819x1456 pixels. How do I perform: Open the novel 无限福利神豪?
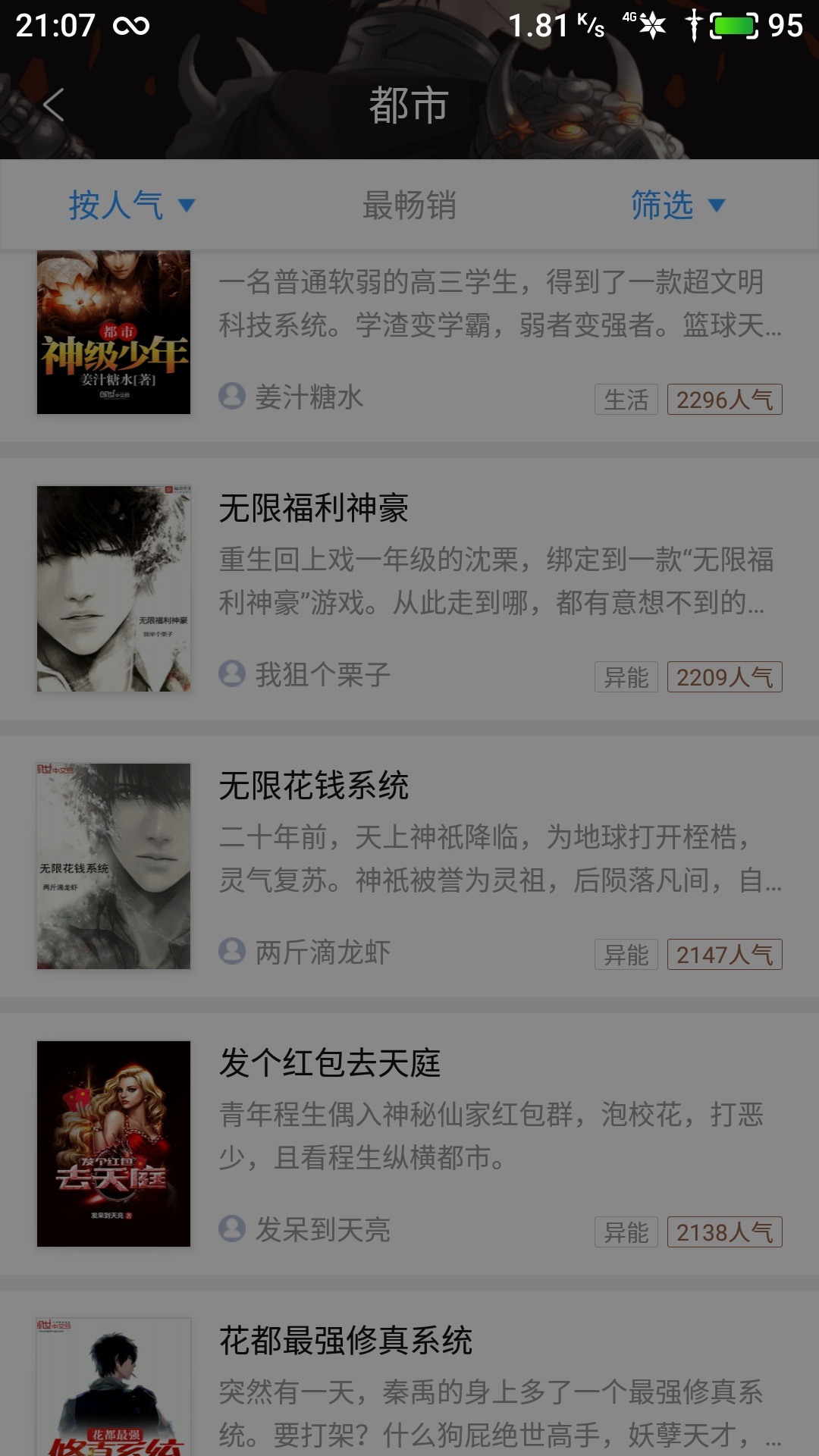(314, 508)
